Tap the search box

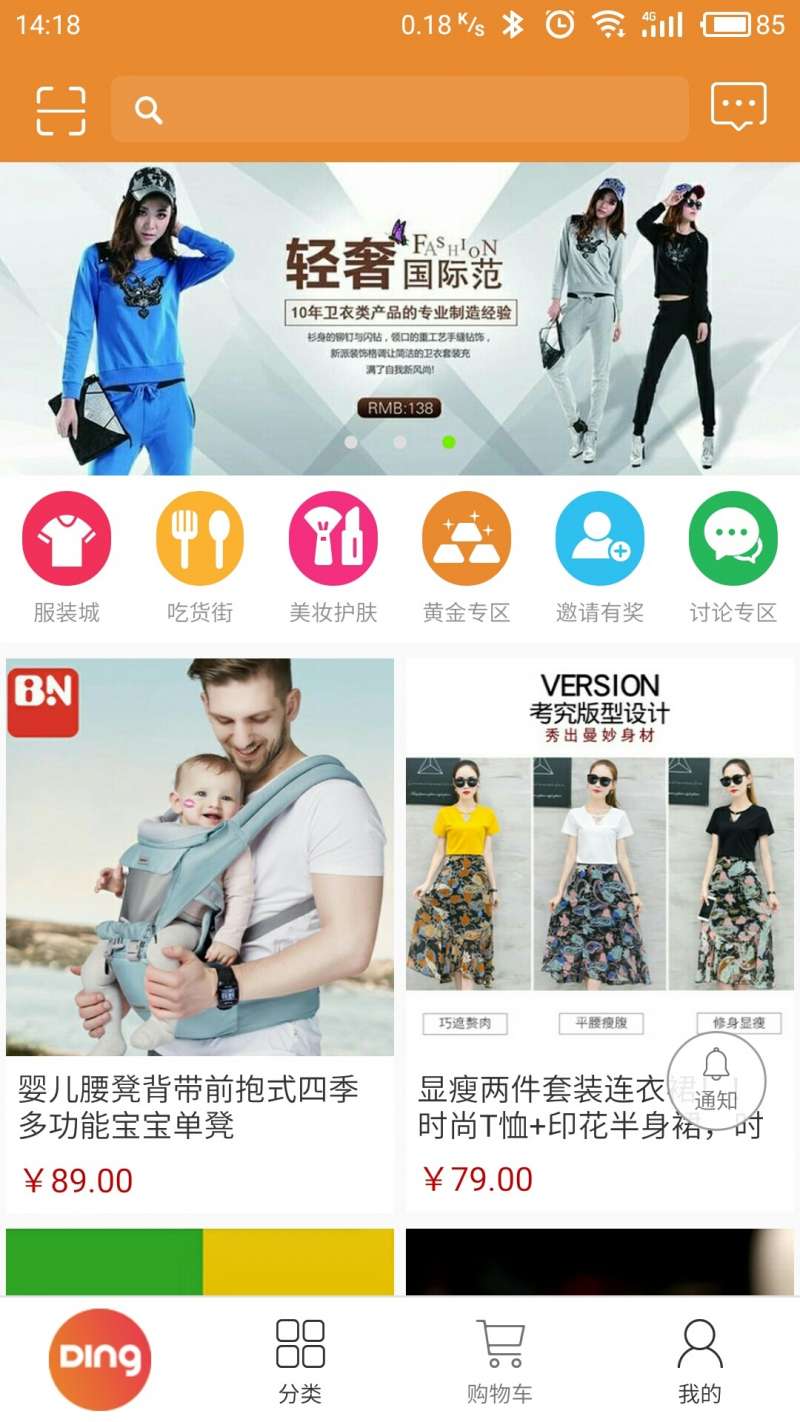400,110
